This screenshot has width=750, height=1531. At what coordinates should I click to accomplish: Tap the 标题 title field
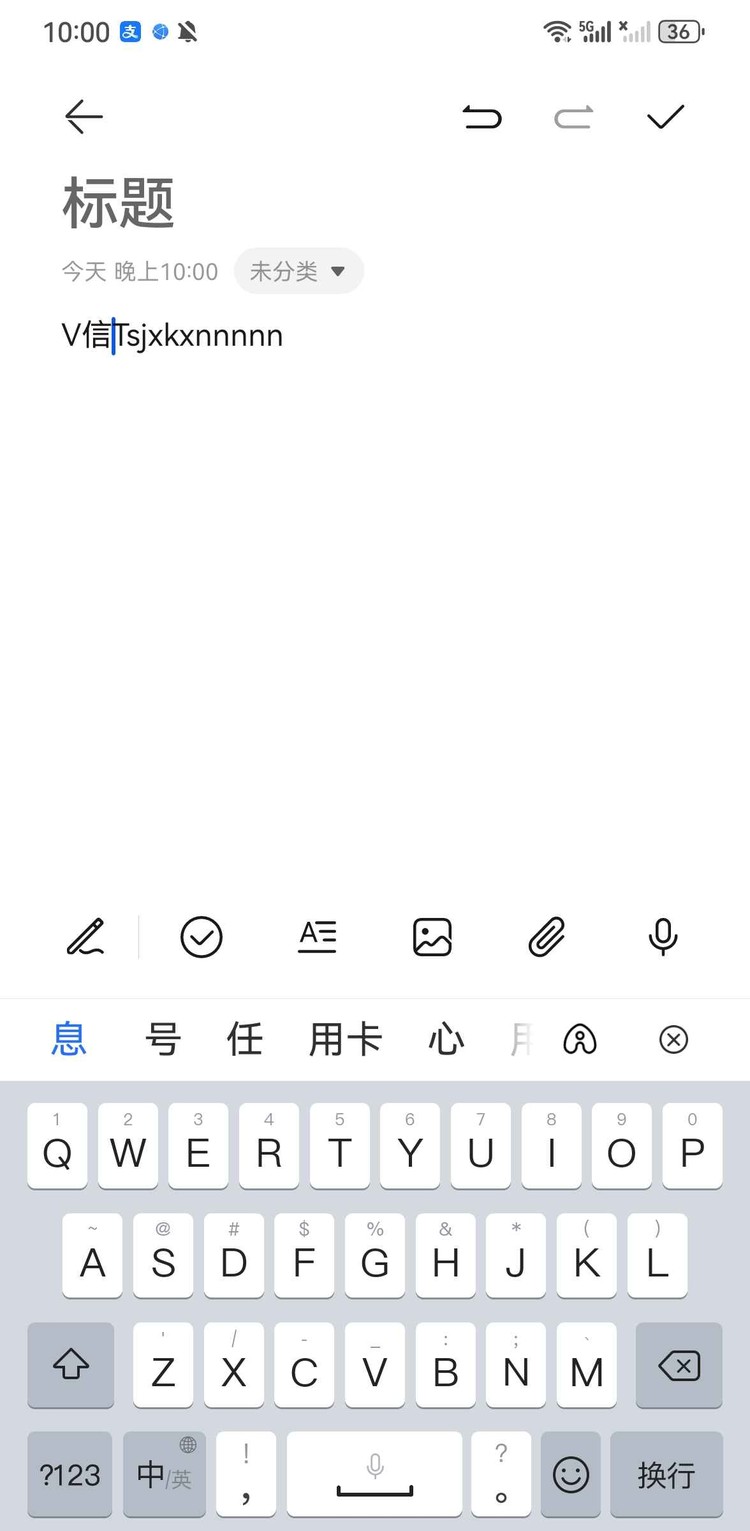point(119,203)
